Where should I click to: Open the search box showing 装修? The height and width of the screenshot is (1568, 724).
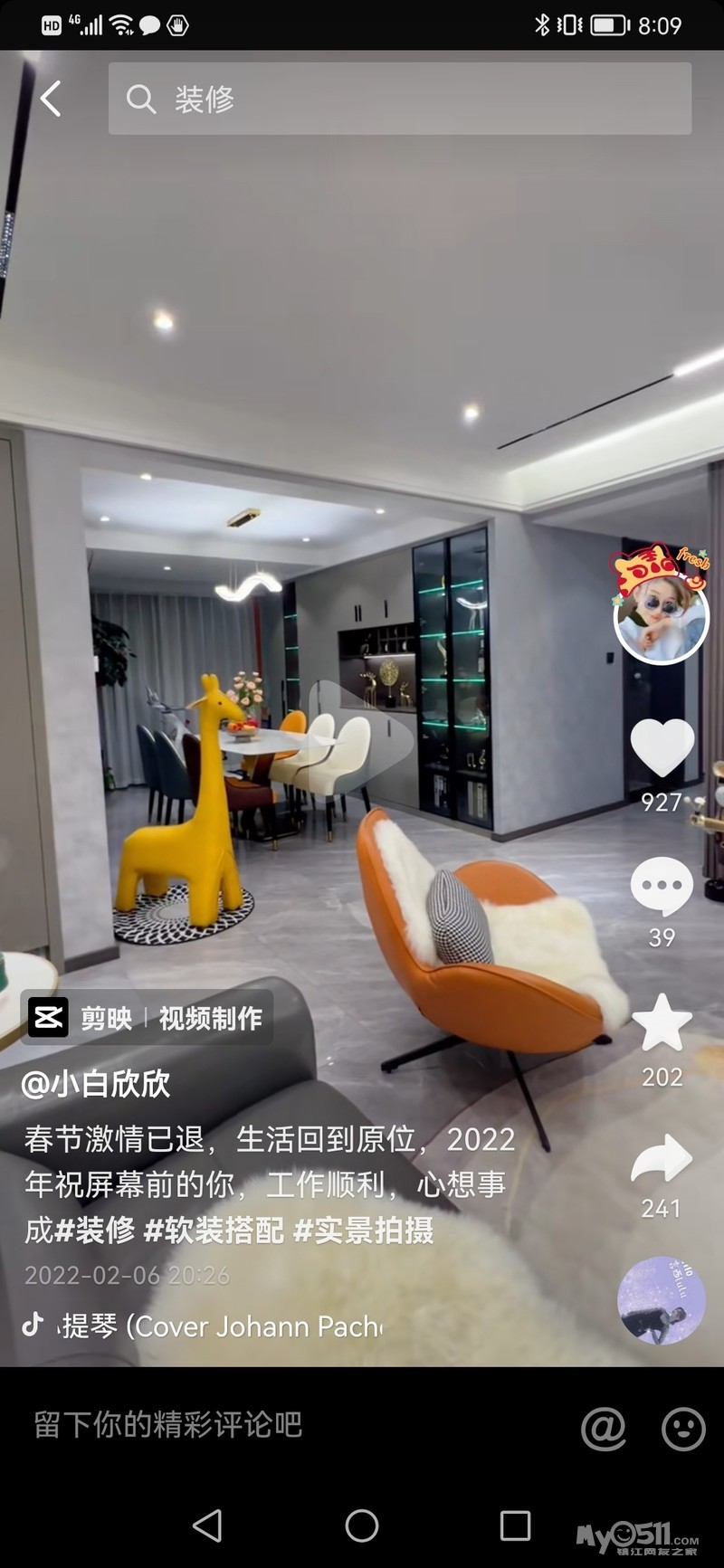click(x=400, y=99)
